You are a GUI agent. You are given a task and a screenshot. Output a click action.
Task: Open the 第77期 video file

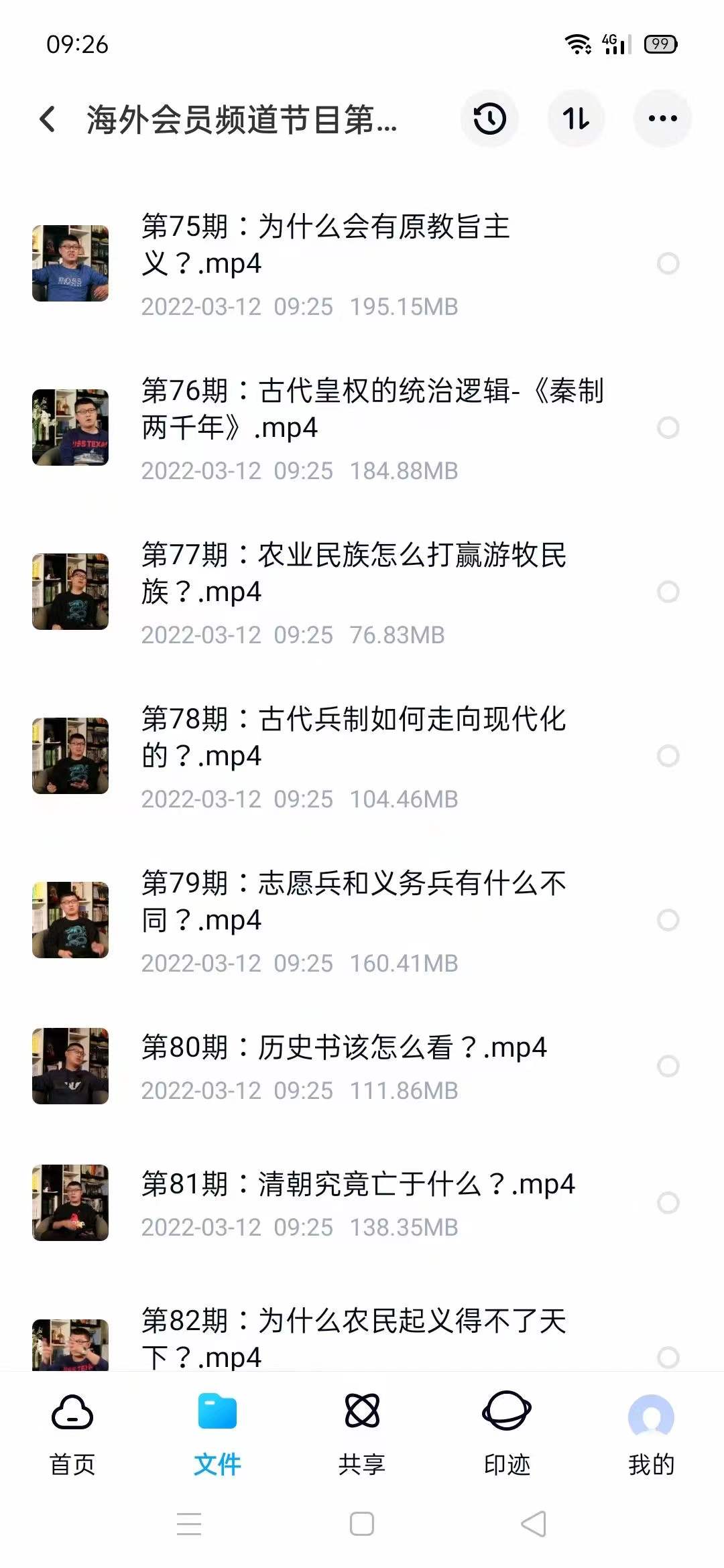pyautogui.click(x=353, y=574)
